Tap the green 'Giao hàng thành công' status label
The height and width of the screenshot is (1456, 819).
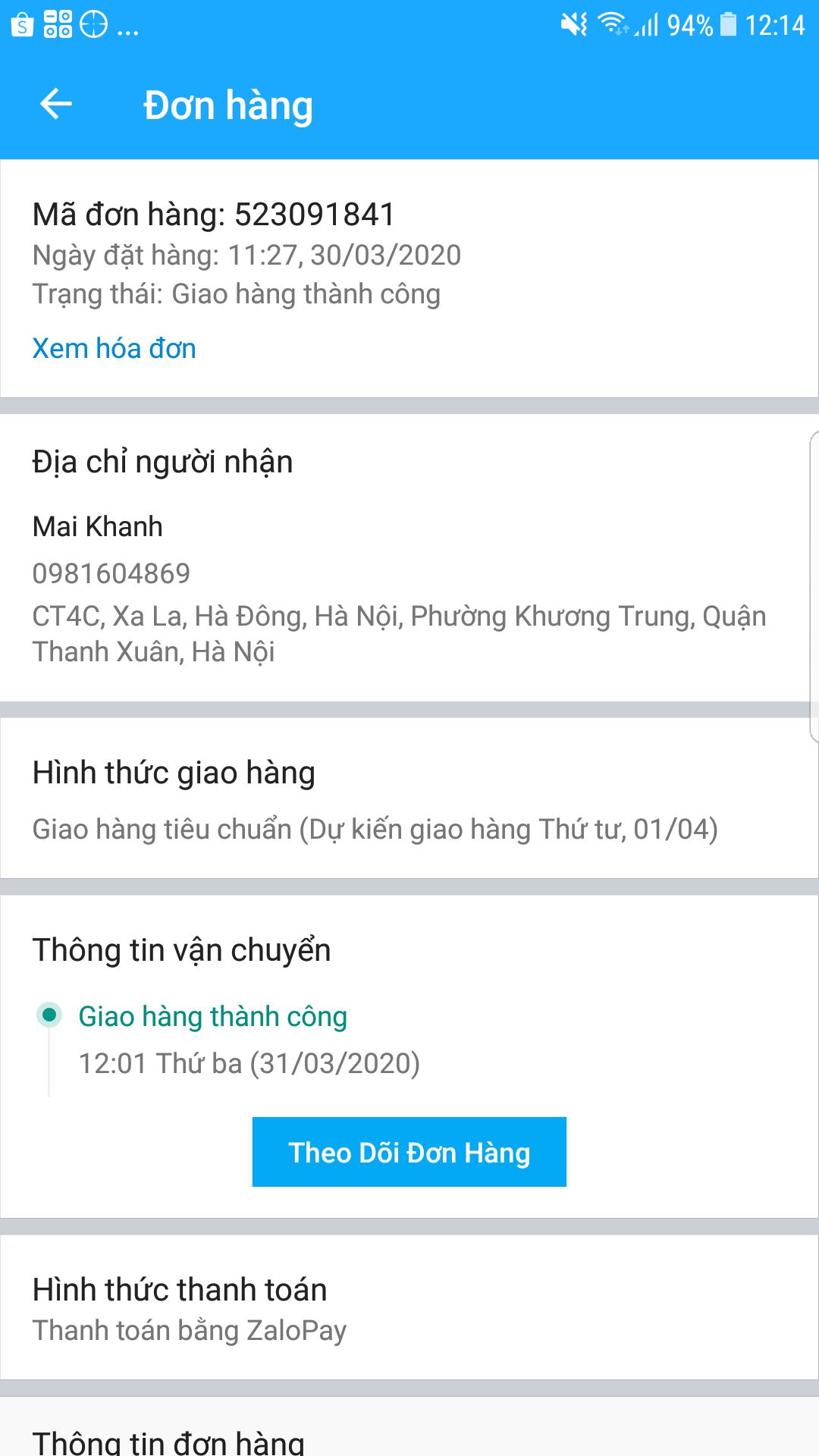pos(213,1016)
